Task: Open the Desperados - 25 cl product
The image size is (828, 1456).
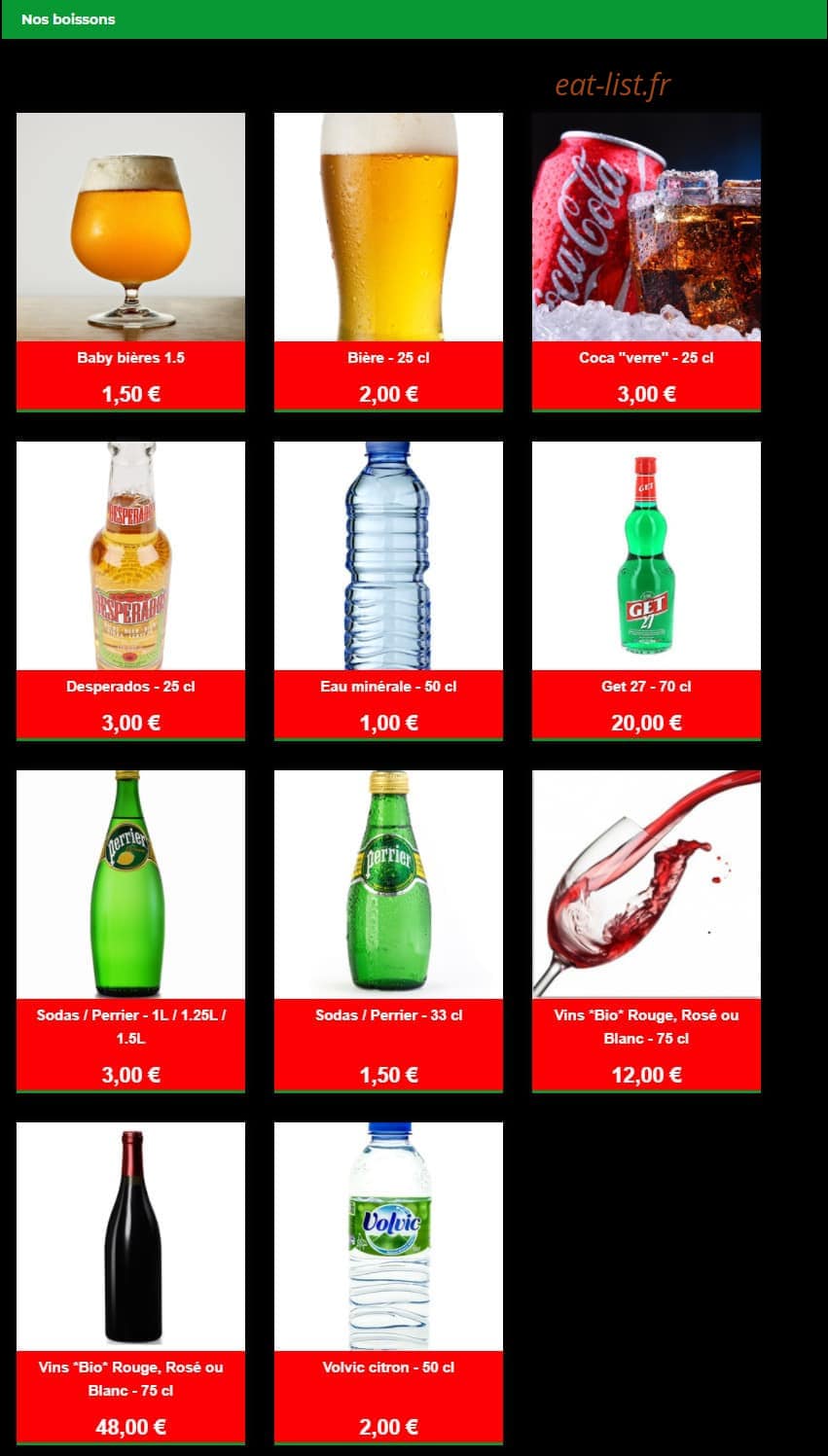Action: point(130,591)
